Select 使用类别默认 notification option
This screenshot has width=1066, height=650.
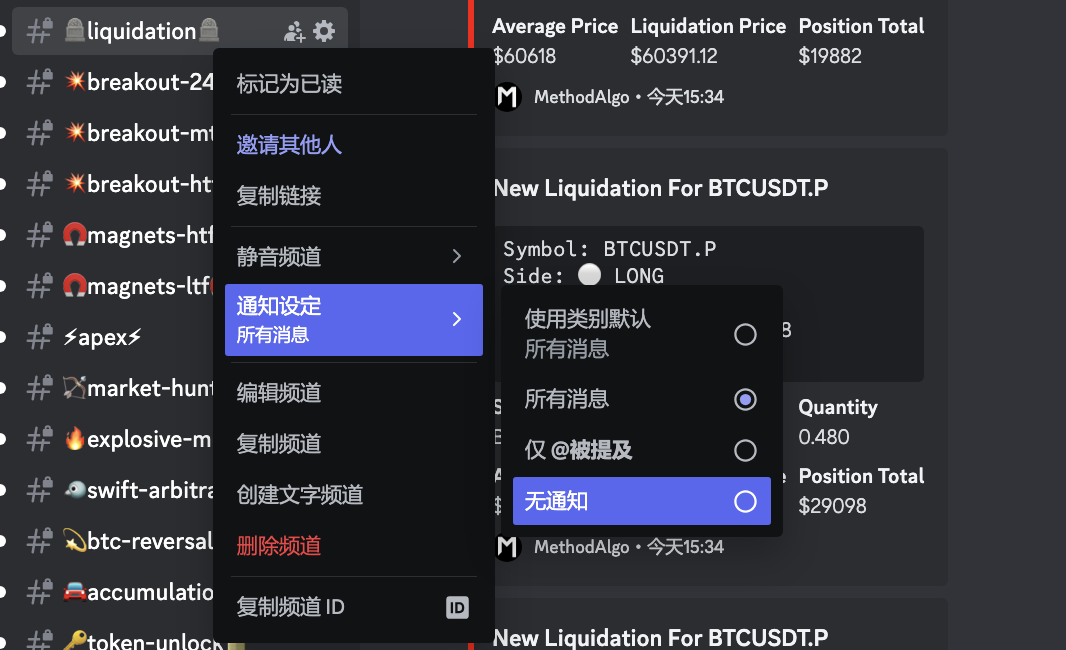pos(641,334)
